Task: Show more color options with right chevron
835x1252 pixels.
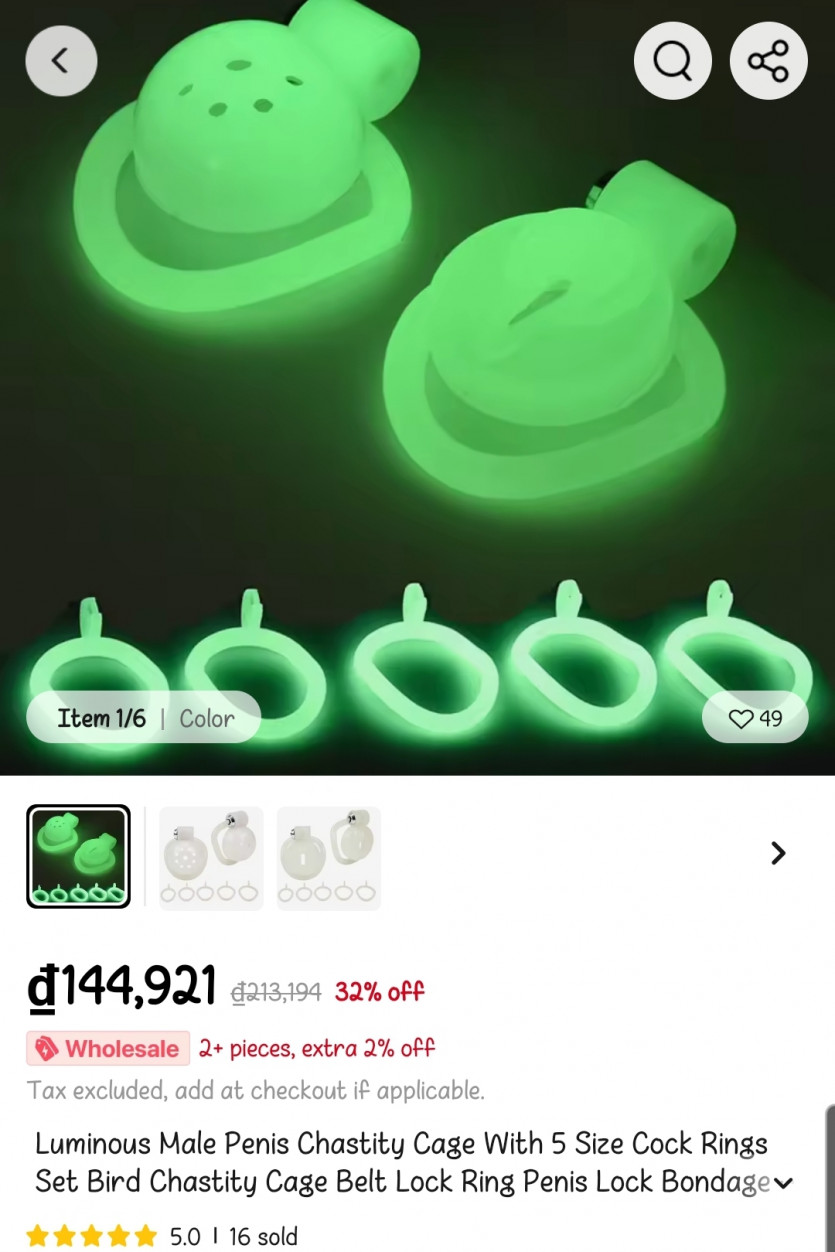Action: [777, 853]
